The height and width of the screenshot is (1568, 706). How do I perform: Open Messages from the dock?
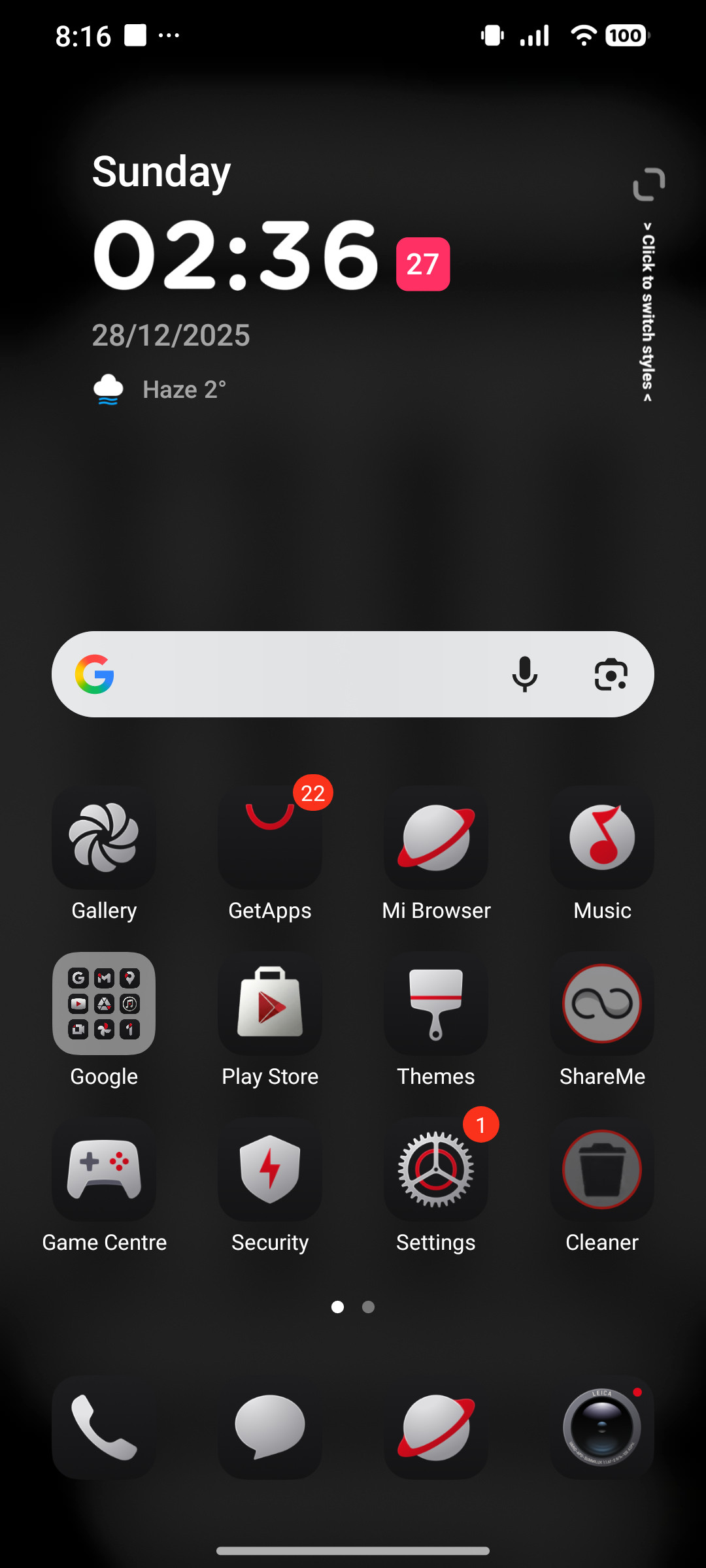coord(270,1428)
